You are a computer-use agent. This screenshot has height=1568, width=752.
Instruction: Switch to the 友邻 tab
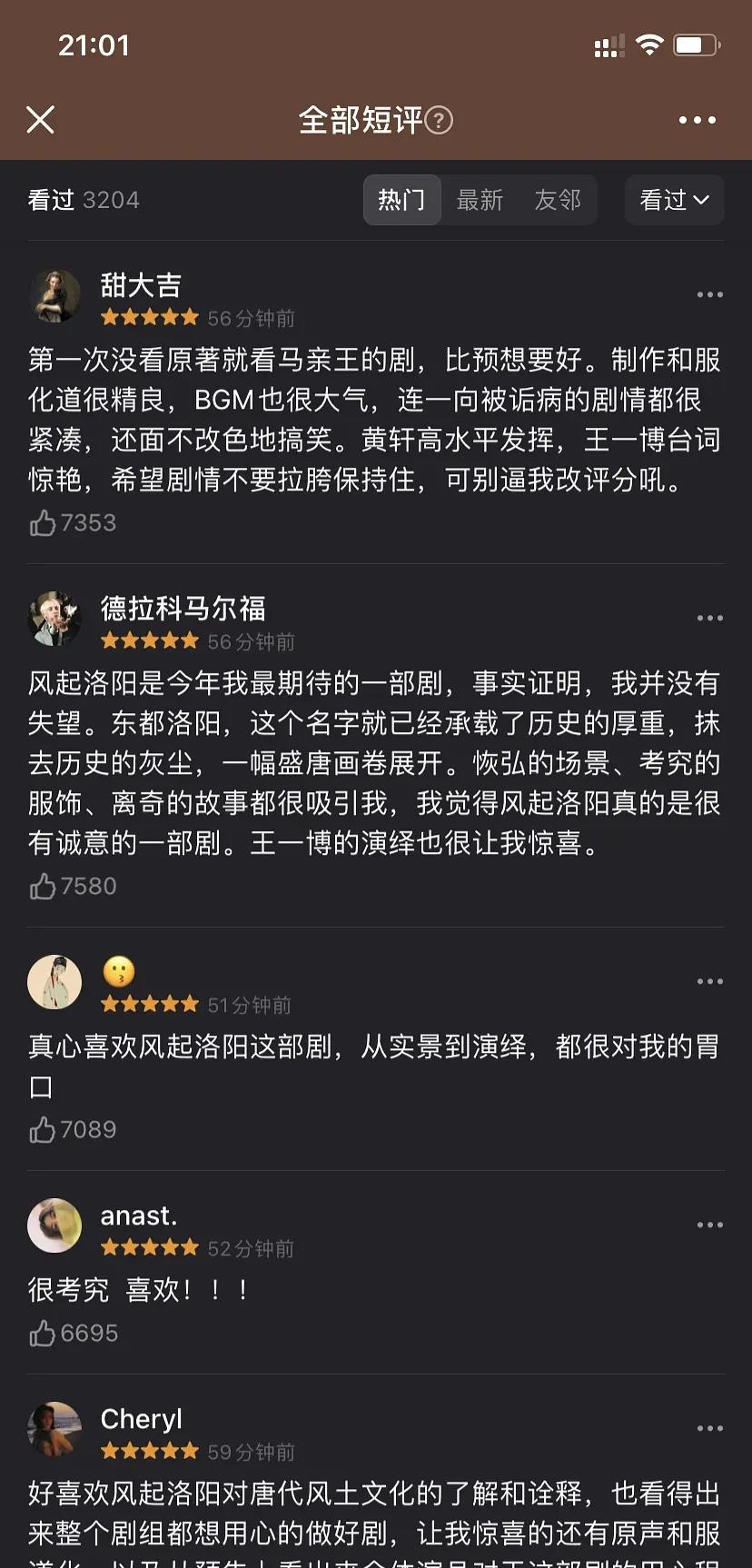click(x=559, y=200)
